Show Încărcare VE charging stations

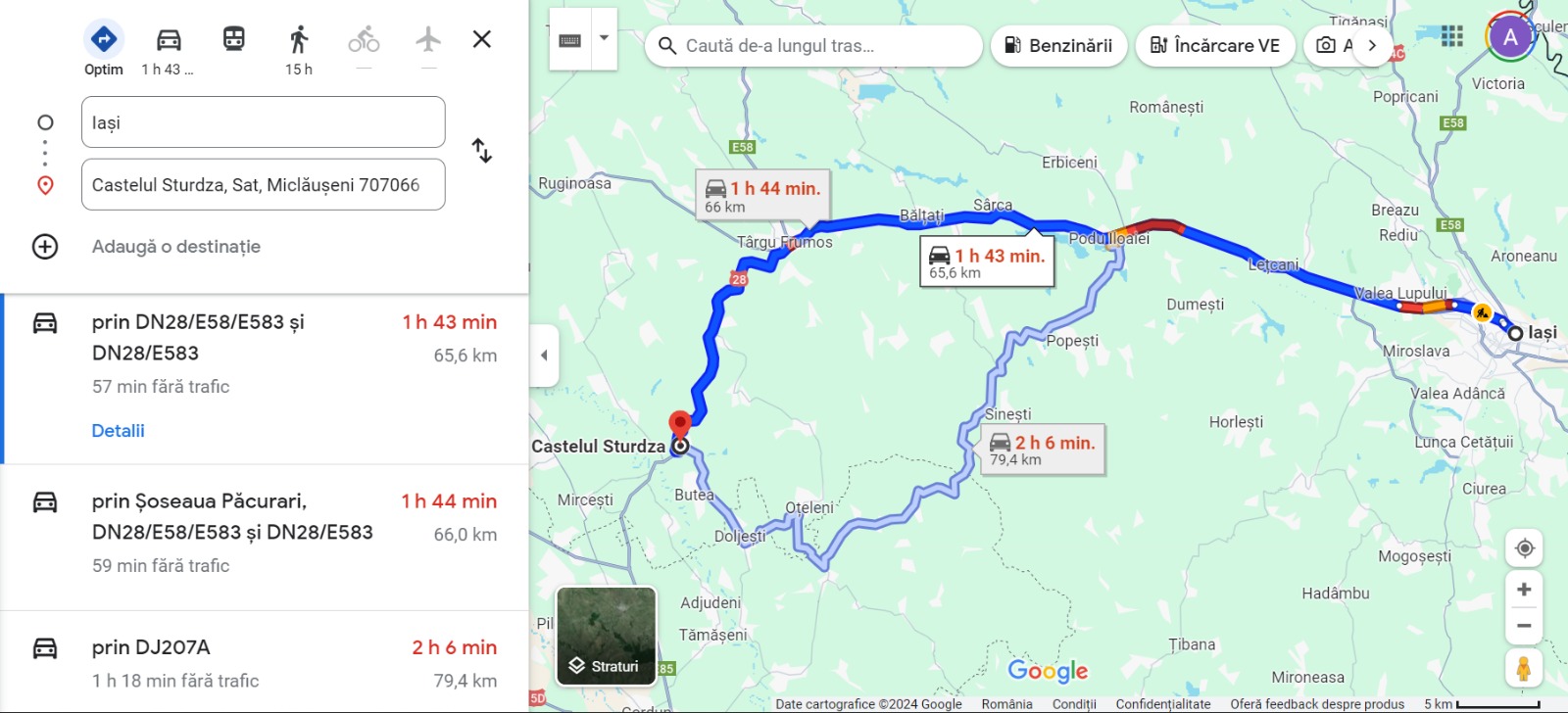point(1215,46)
